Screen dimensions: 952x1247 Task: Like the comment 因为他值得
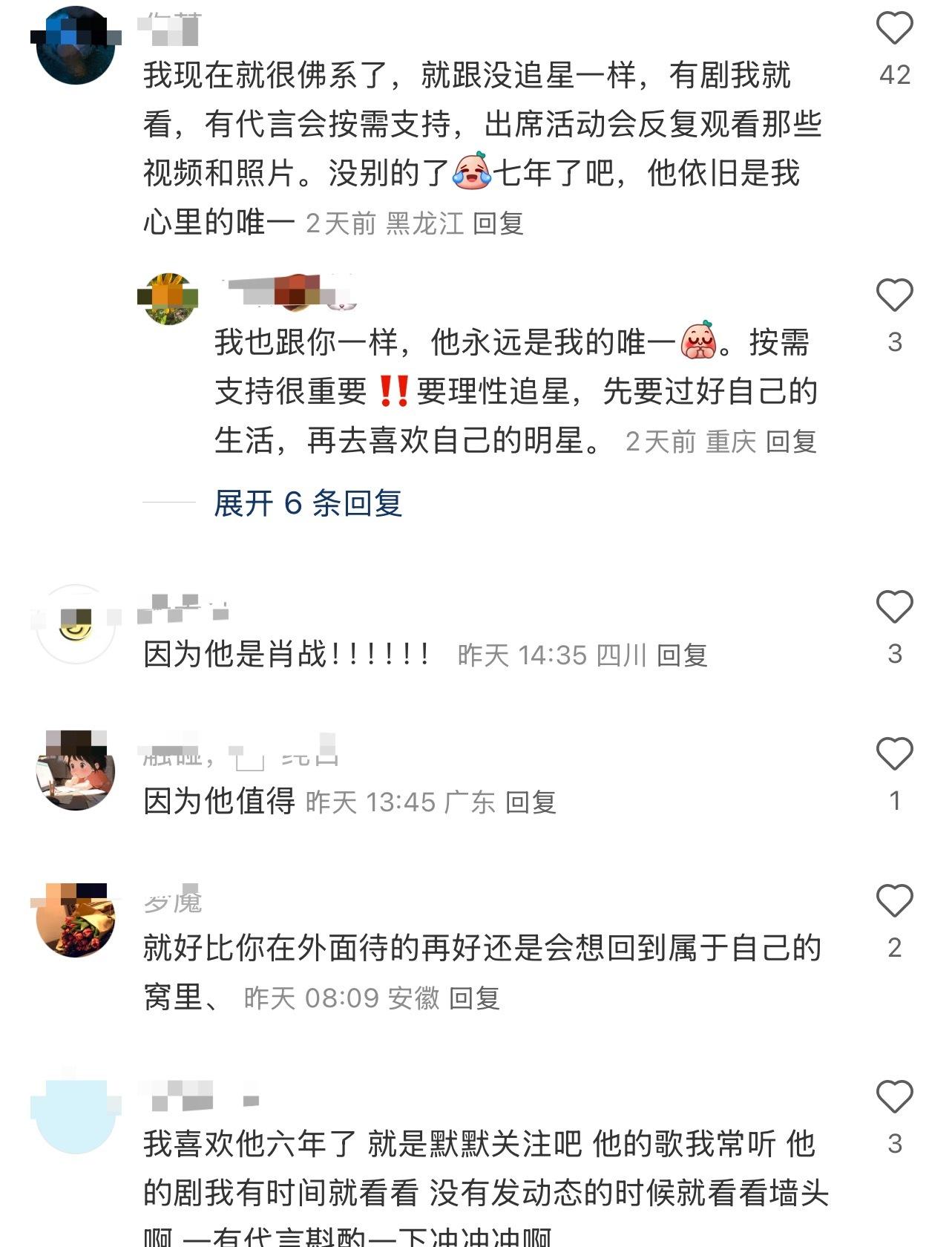894,754
